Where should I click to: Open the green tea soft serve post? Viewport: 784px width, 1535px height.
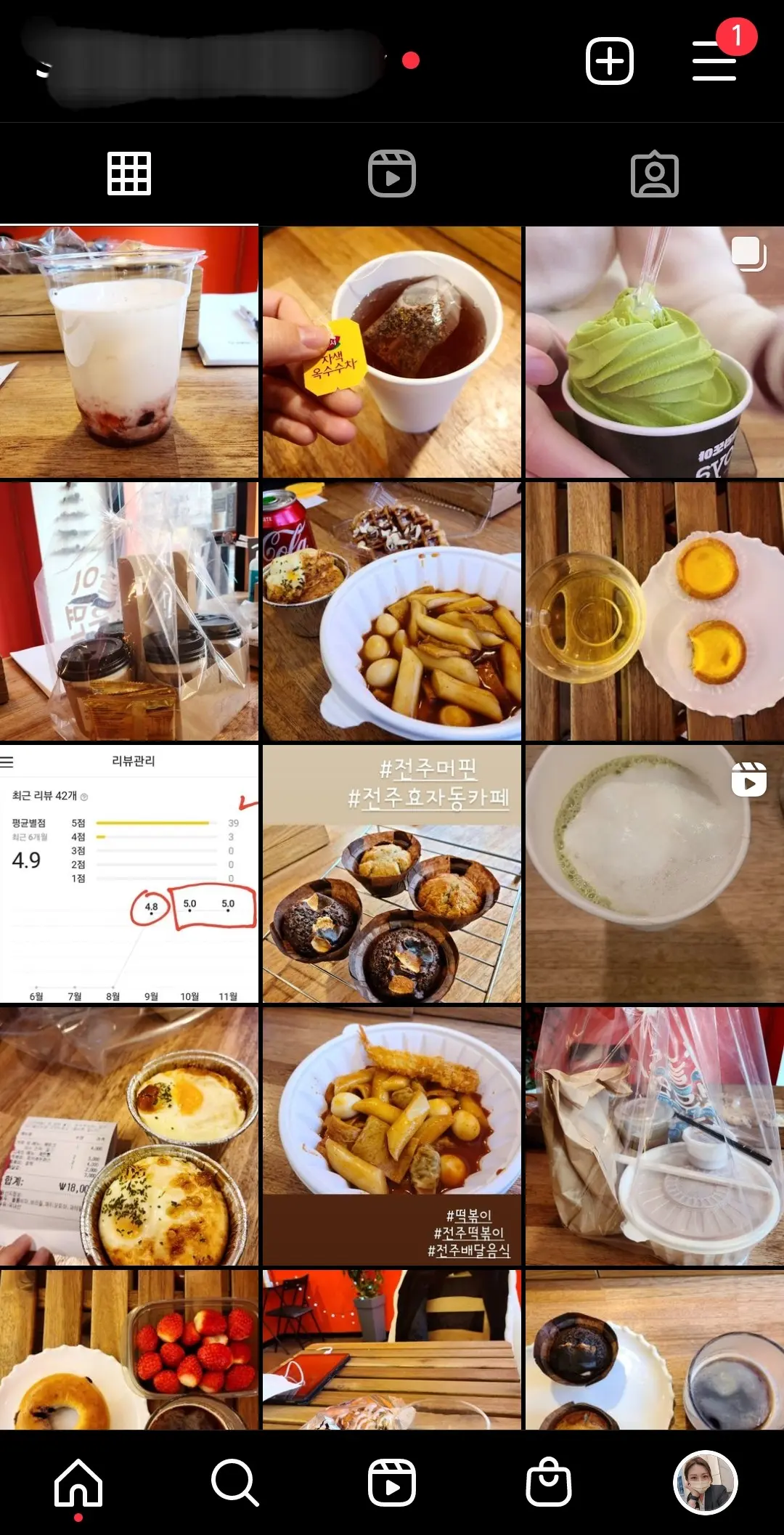pyautogui.click(x=654, y=352)
